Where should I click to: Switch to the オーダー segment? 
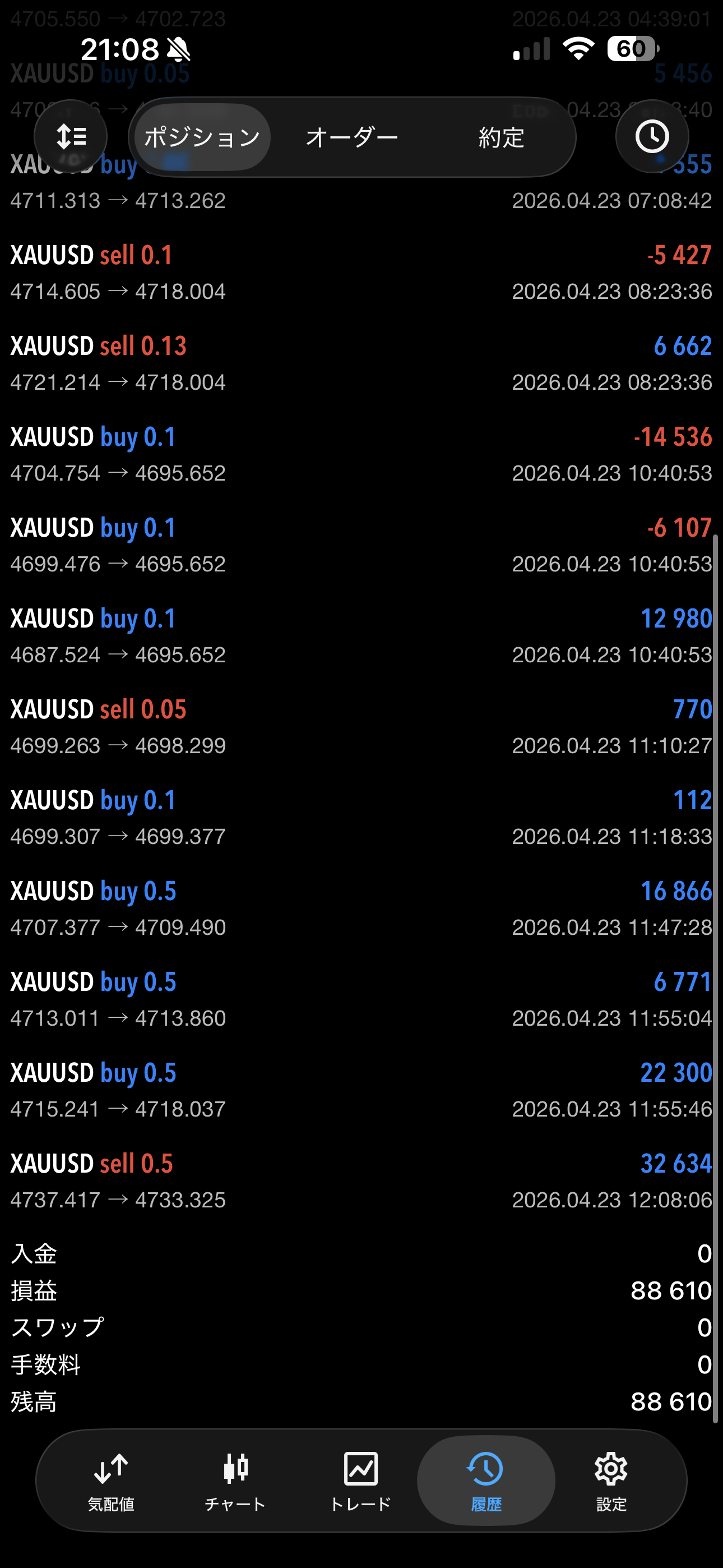(352, 137)
